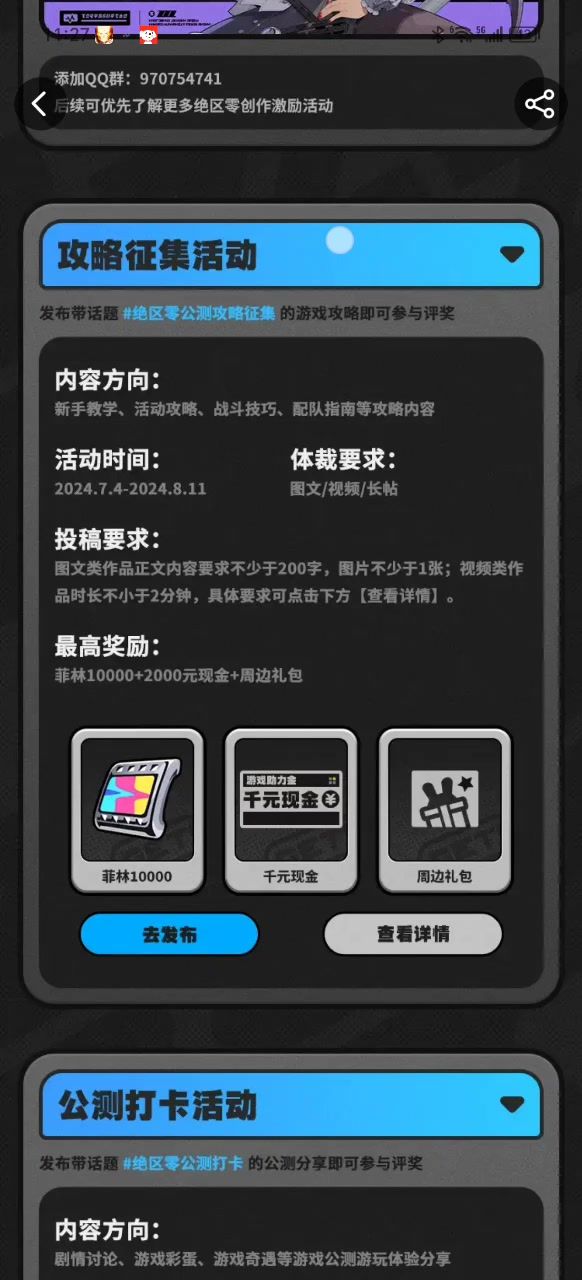The image size is (582, 1280).
Task: Collapse the 攻略征集活动 section
Action: tap(512, 254)
